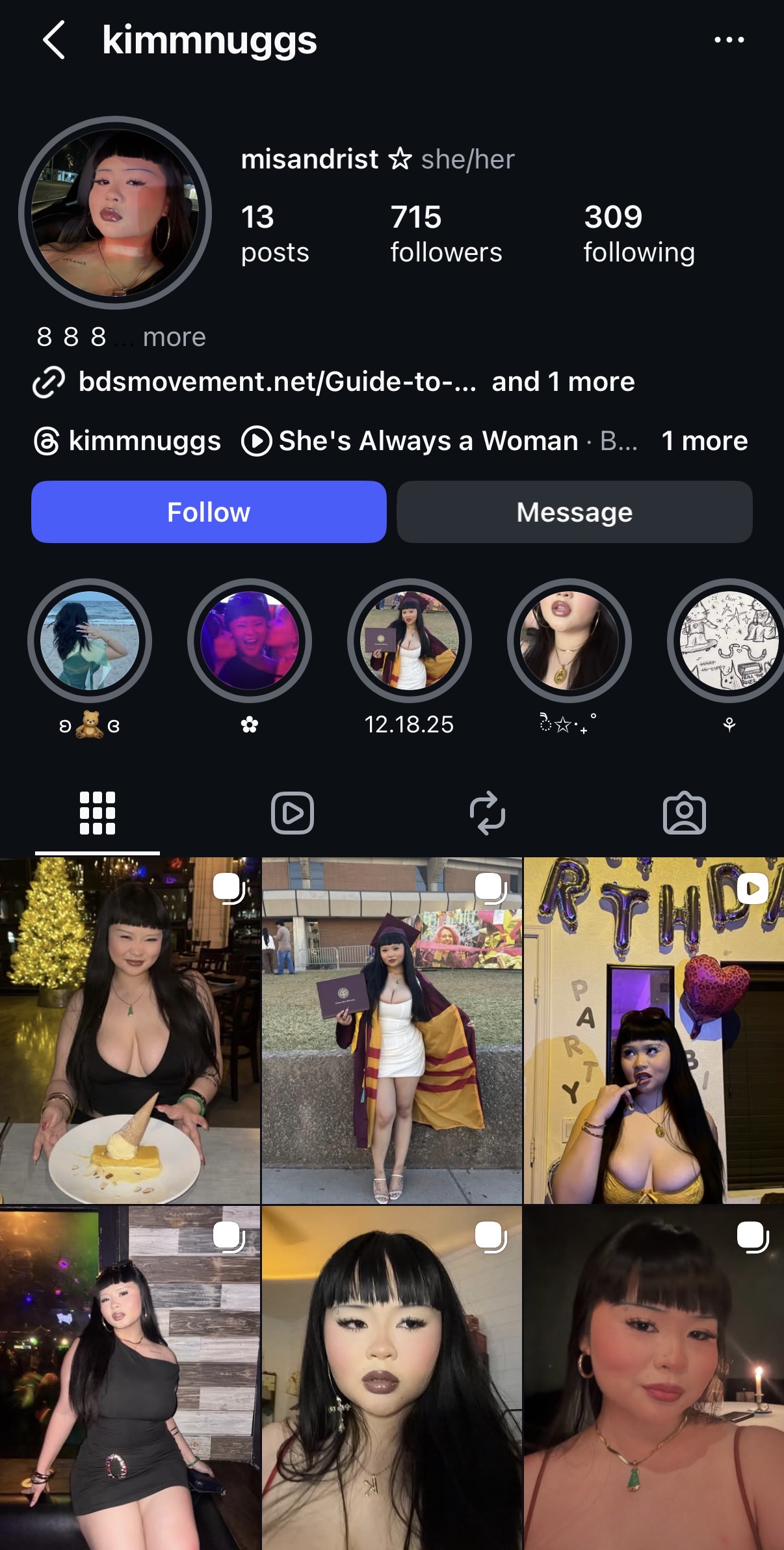This screenshot has width=784, height=1550.
Task: Open the profile picture story
Action: [x=116, y=213]
